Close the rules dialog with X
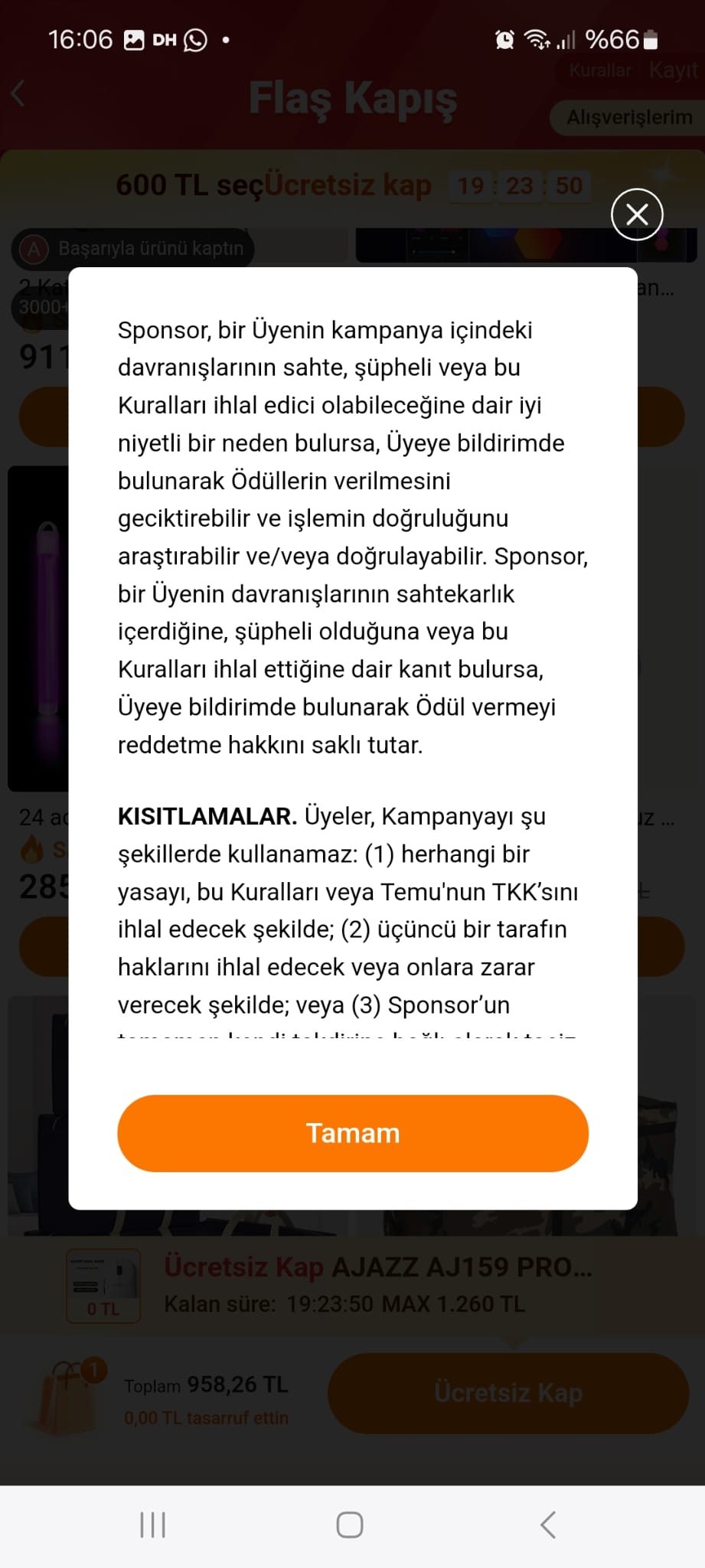The image size is (705, 1568). click(637, 214)
